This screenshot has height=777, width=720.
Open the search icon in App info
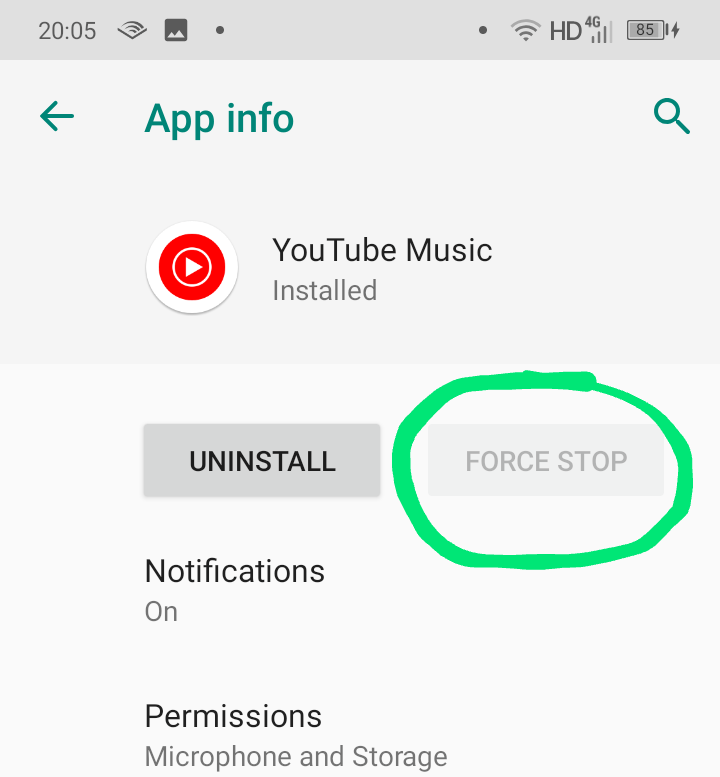[671, 118]
